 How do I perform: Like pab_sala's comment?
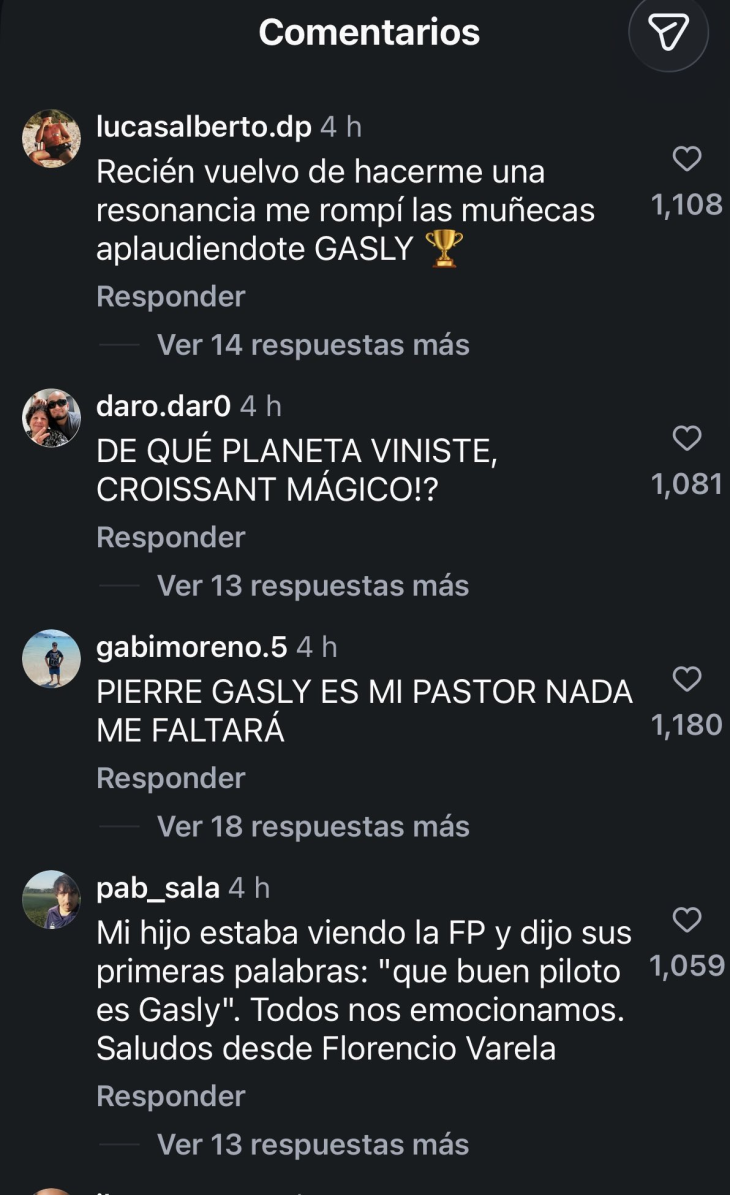(x=687, y=920)
